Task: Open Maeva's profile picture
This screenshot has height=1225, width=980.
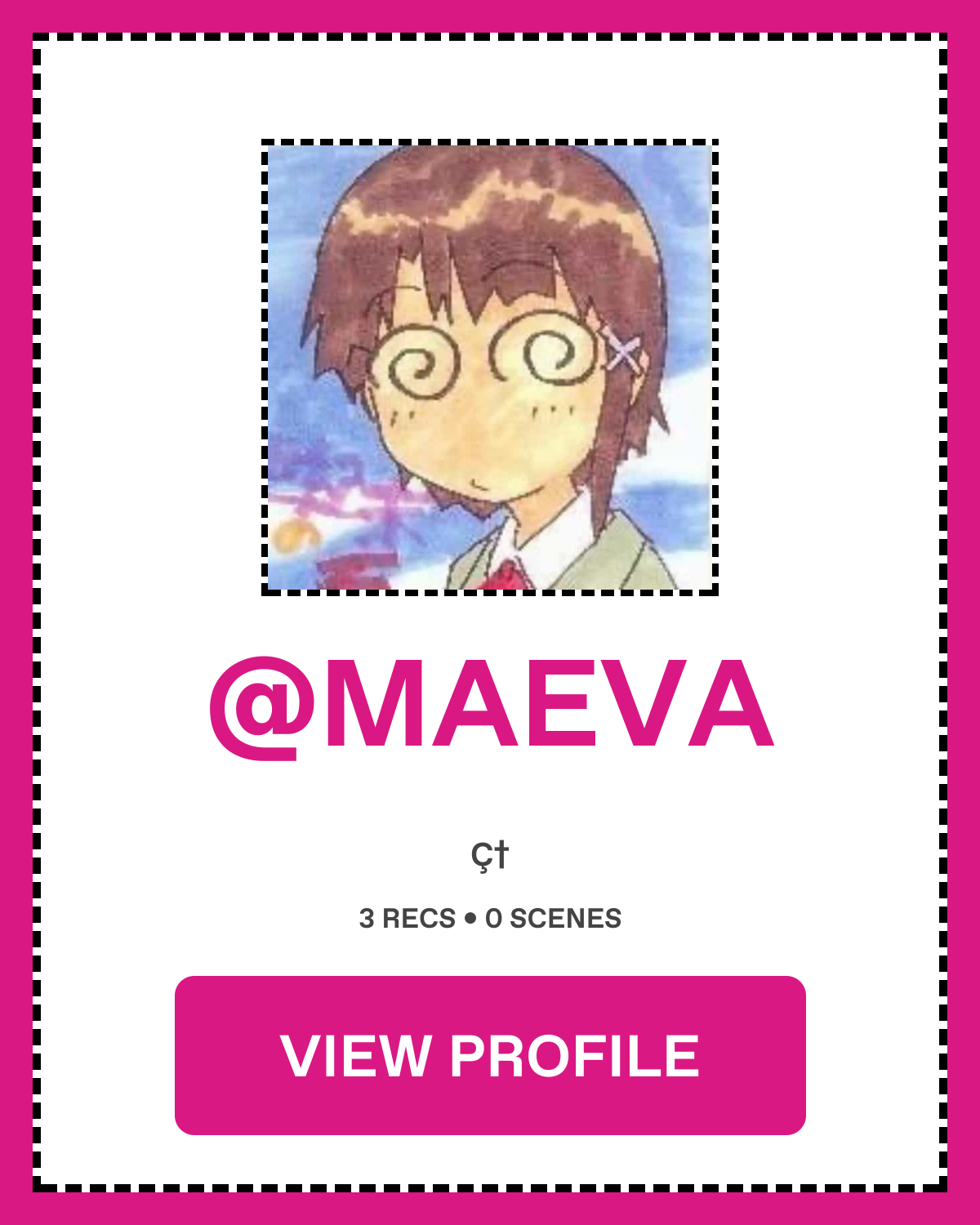Action: click(x=490, y=367)
